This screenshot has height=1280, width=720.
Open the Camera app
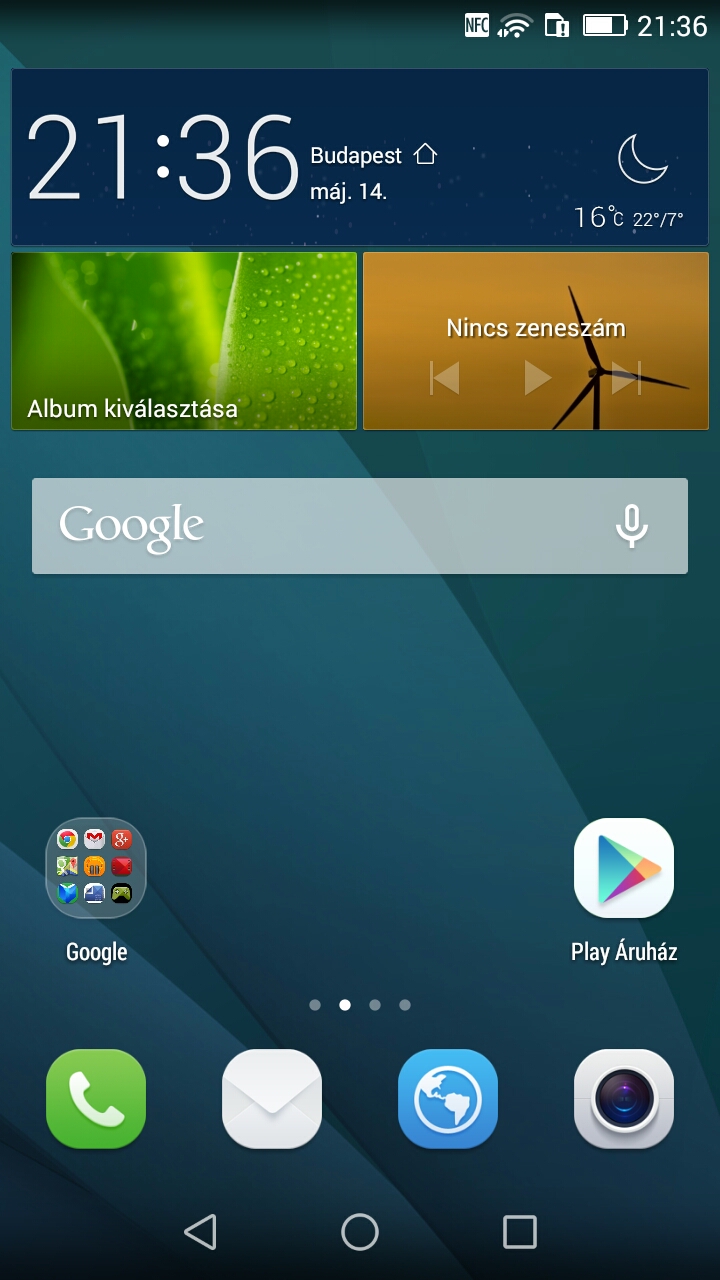[624, 1098]
